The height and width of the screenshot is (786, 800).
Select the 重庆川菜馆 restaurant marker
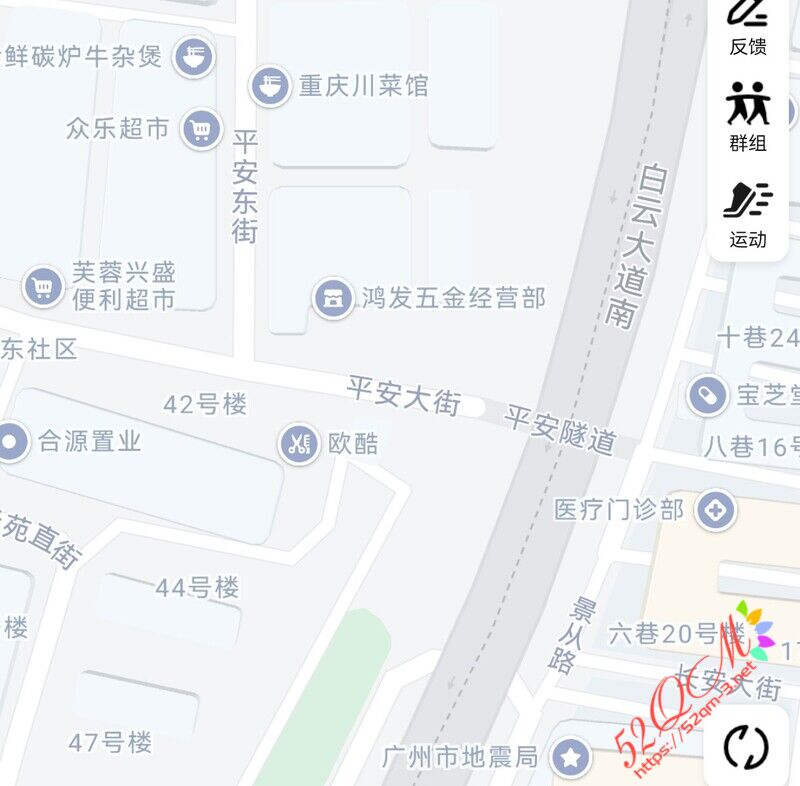point(270,85)
